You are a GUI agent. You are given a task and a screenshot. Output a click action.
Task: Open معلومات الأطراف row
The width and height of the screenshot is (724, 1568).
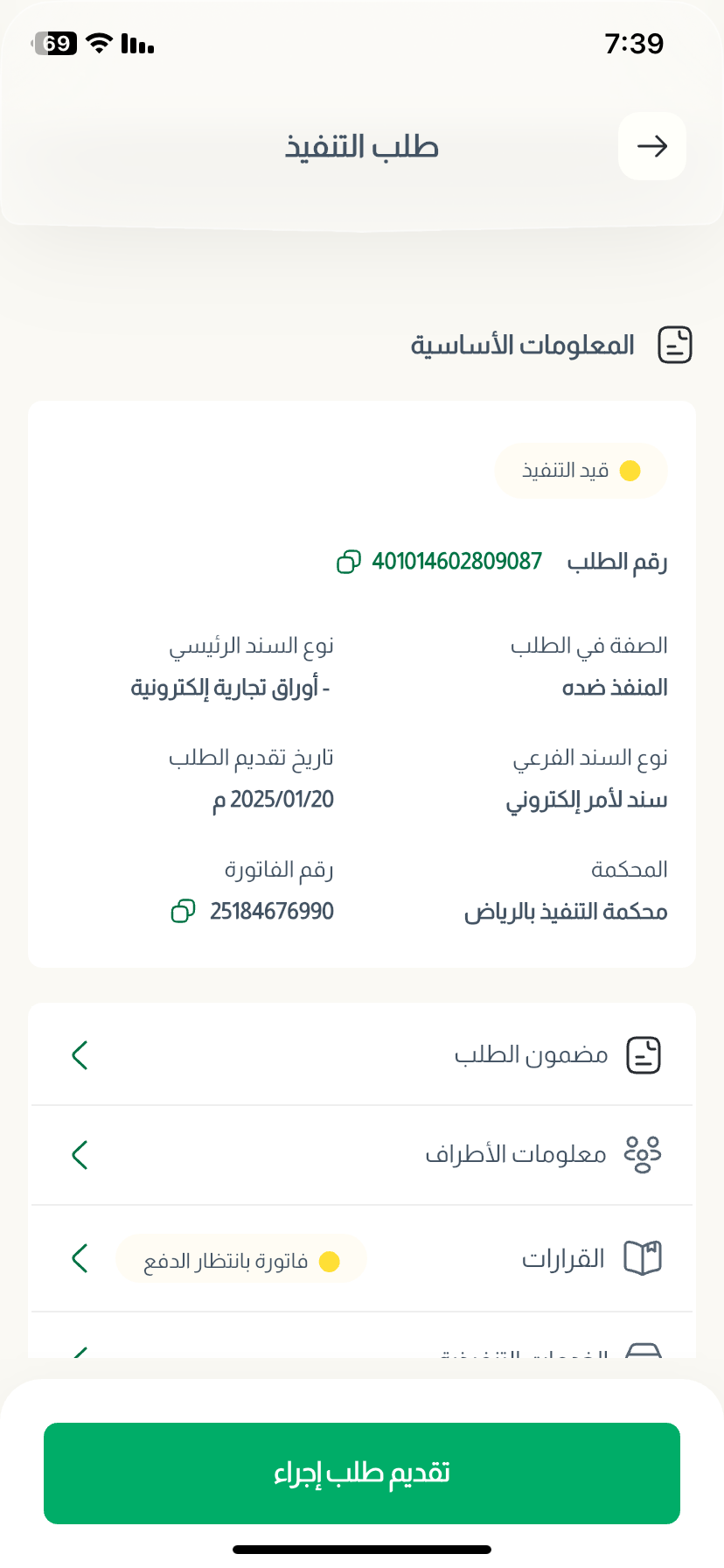[362, 1155]
